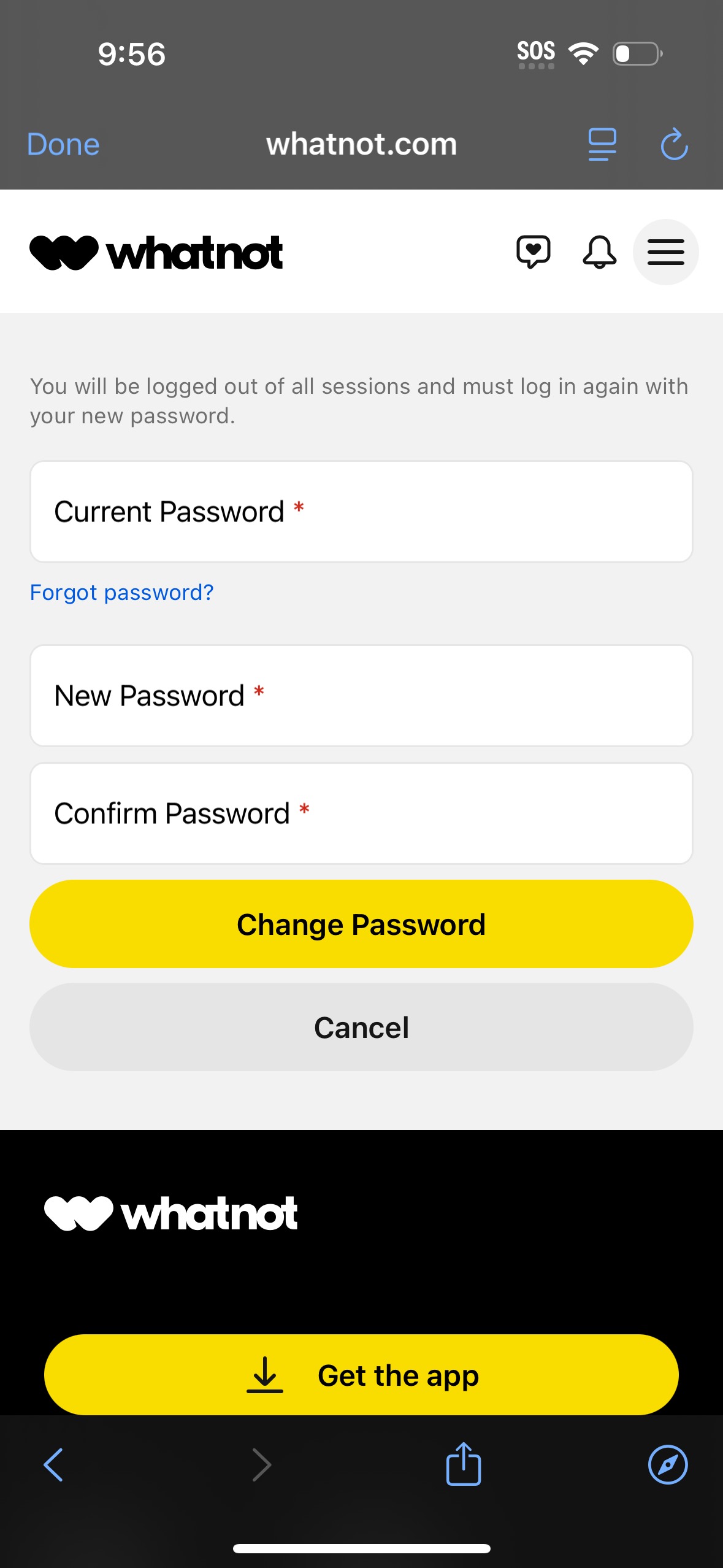Open the notifications bell icon
Image resolution: width=723 pixels, height=1568 pixels.
tap(599, 252)
